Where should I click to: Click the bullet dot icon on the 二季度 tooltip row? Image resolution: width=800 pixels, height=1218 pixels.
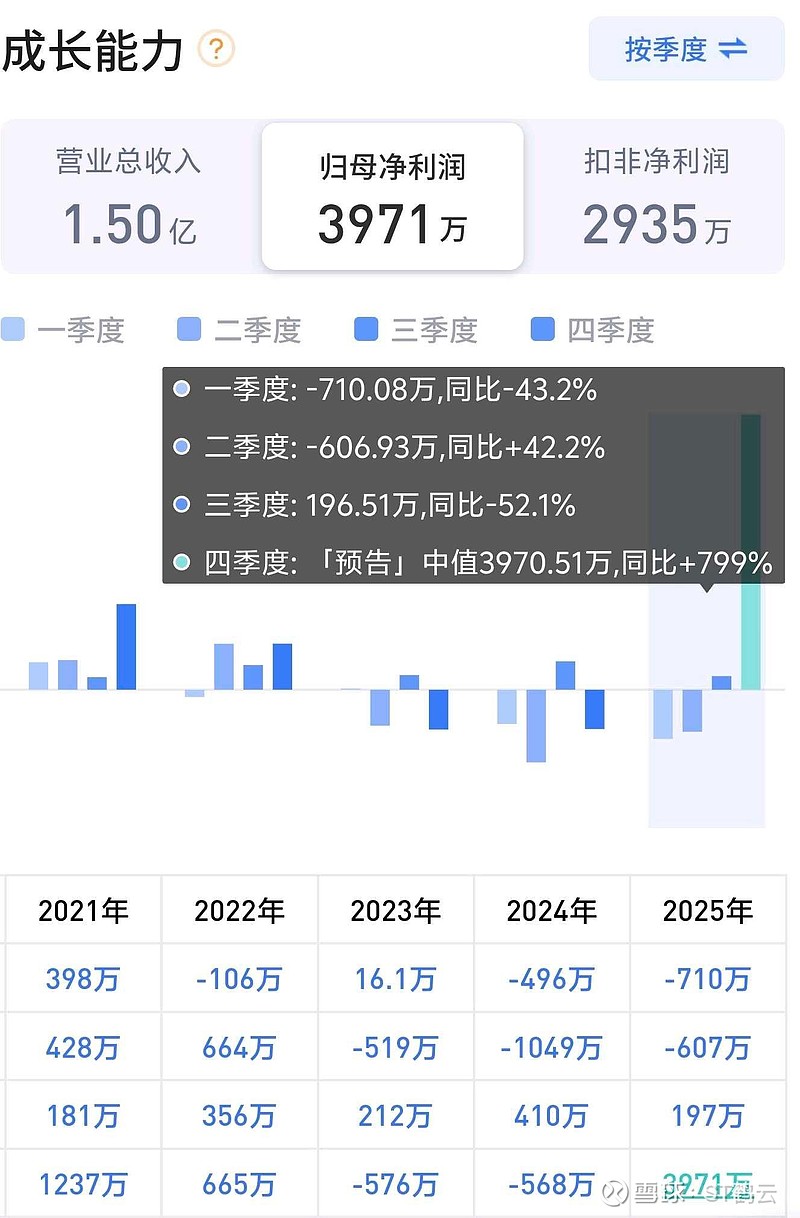tap(182, 447)
